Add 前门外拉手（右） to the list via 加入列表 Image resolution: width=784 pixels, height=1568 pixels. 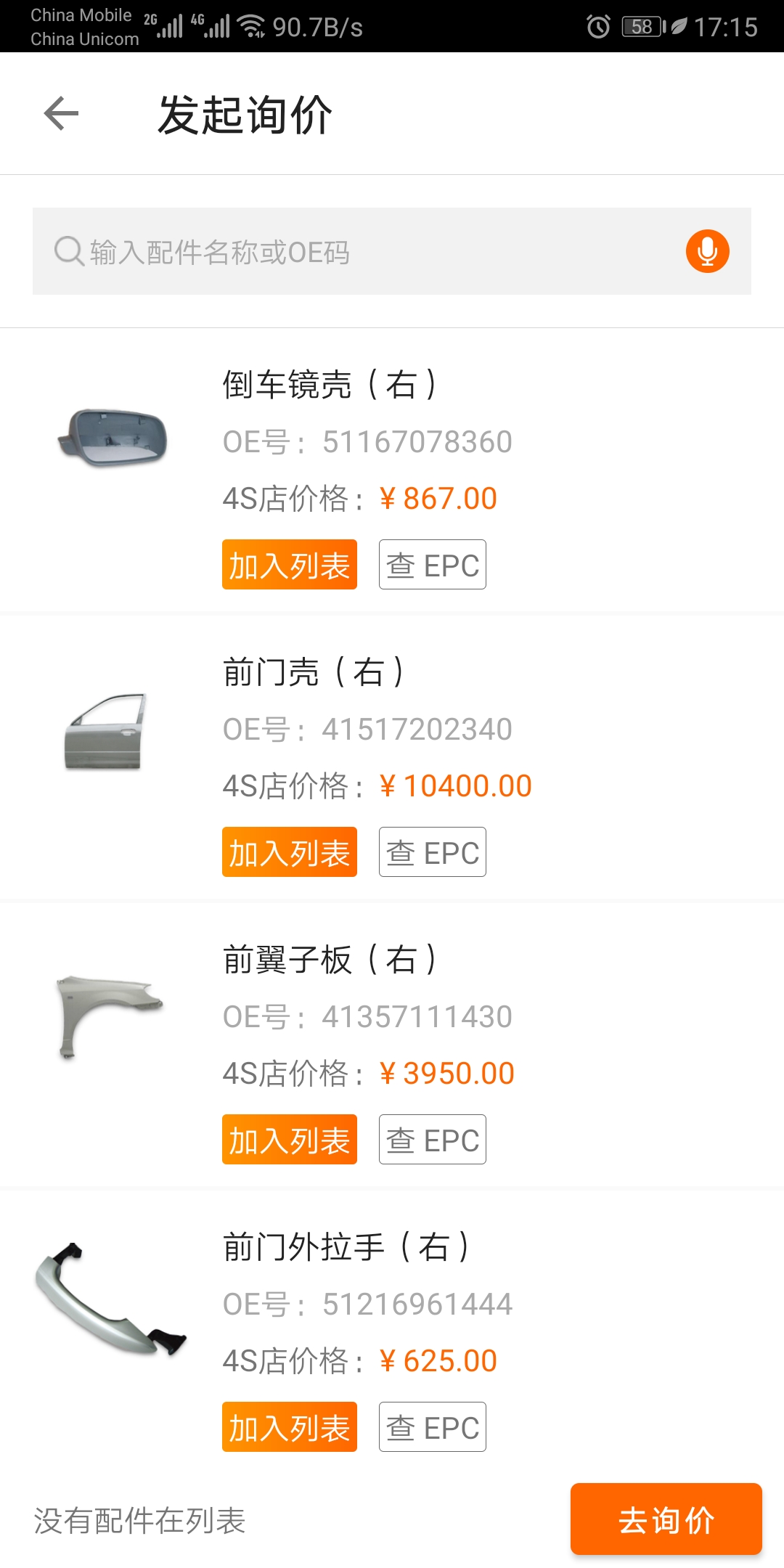tap(289, 1426)
